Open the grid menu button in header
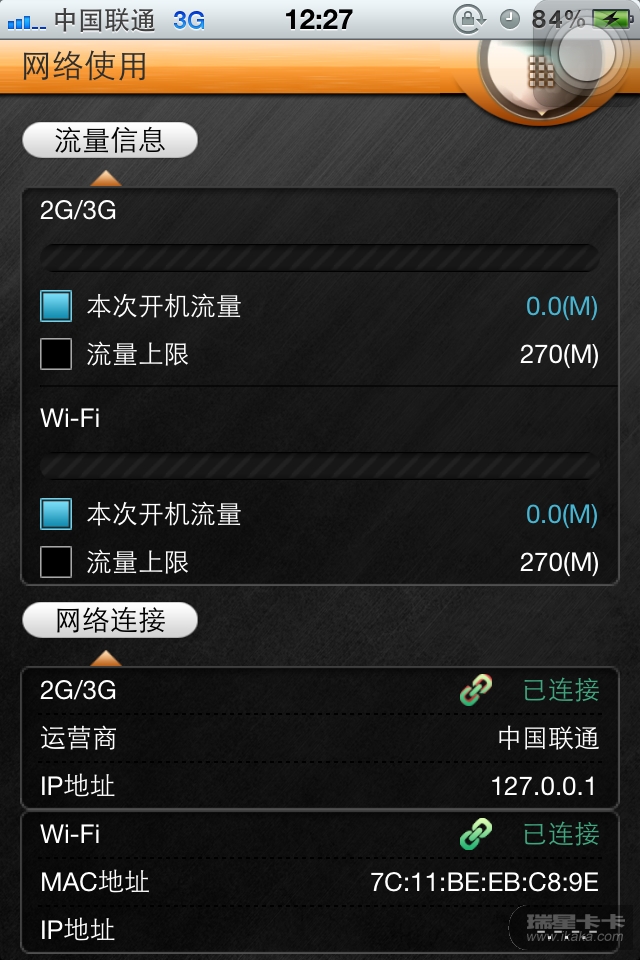This screenshot has height=960, width=640. pos(540,70)
